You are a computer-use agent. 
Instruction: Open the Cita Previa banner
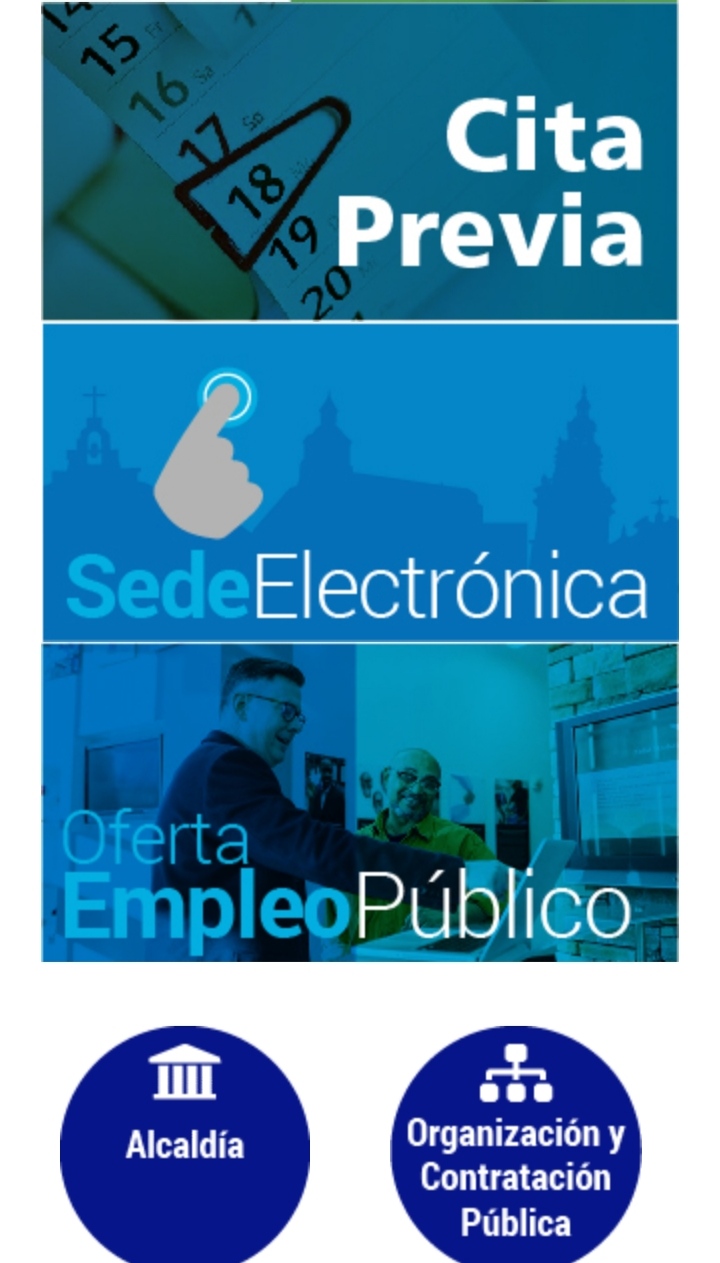pos(359,162)
